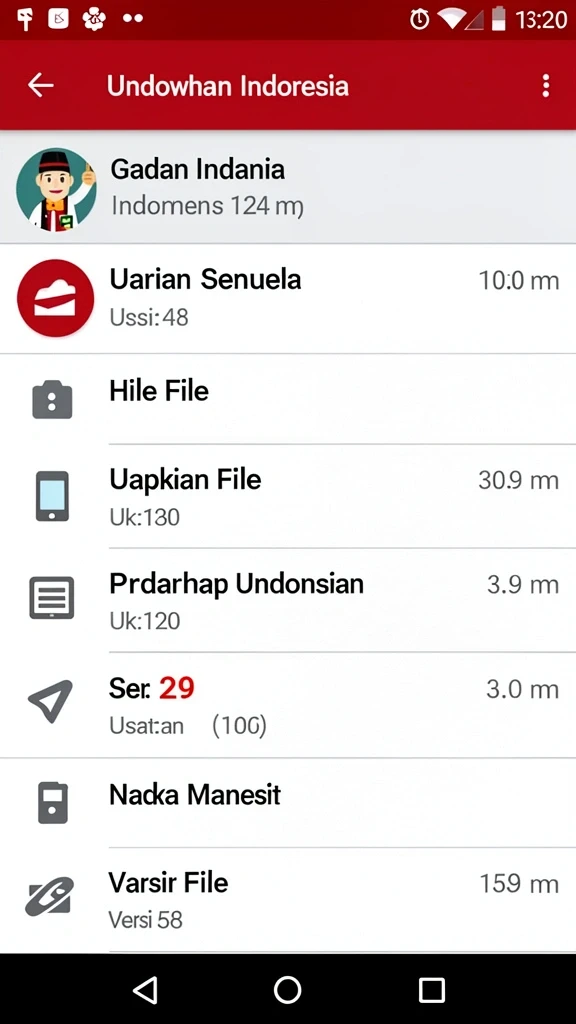Open the overflow menu
Screen dimensions: 576x1024
coord(545,86)
